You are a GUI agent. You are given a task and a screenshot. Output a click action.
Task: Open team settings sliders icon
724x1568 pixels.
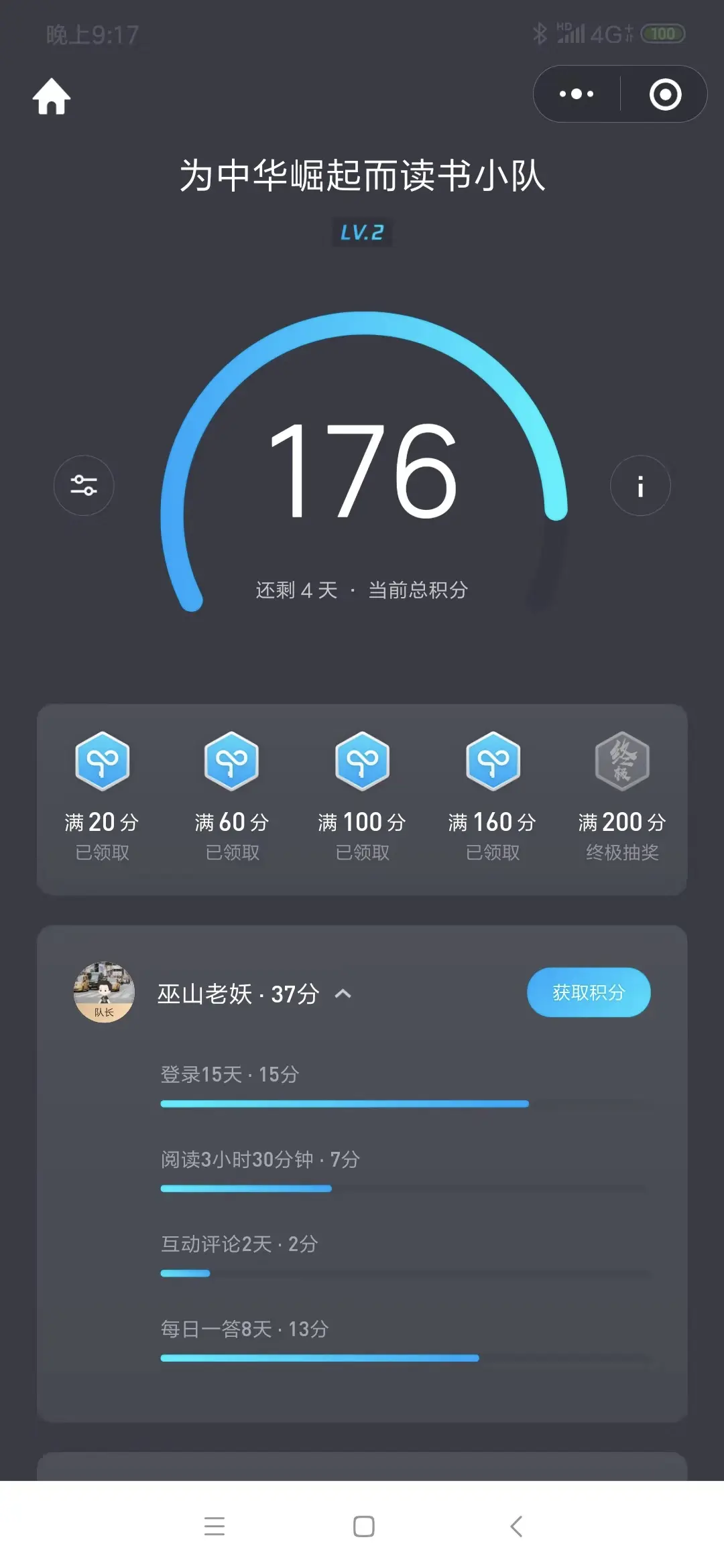(84, 485)
